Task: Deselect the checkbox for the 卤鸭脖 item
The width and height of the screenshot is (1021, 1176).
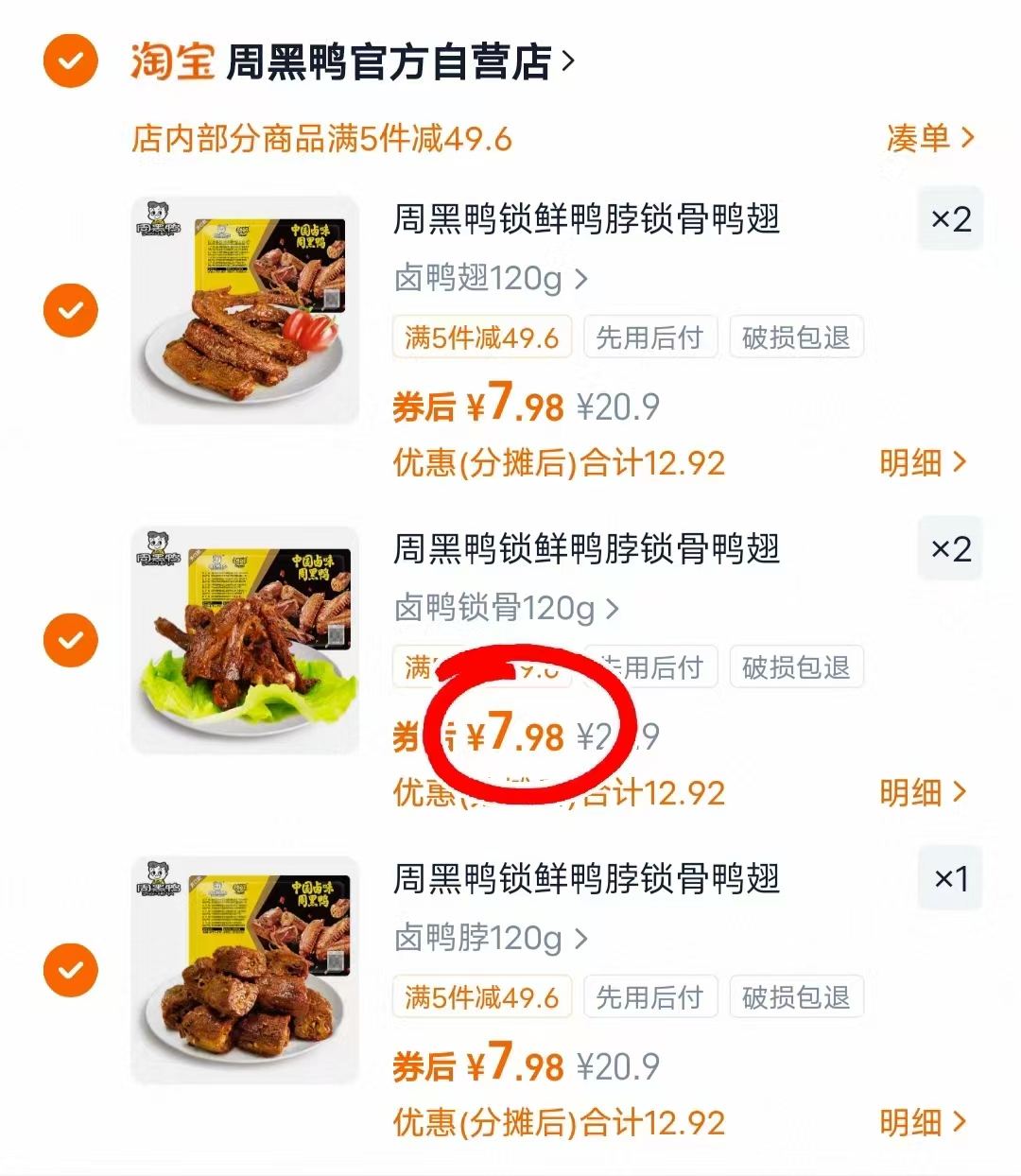Action: click(69, 970)
